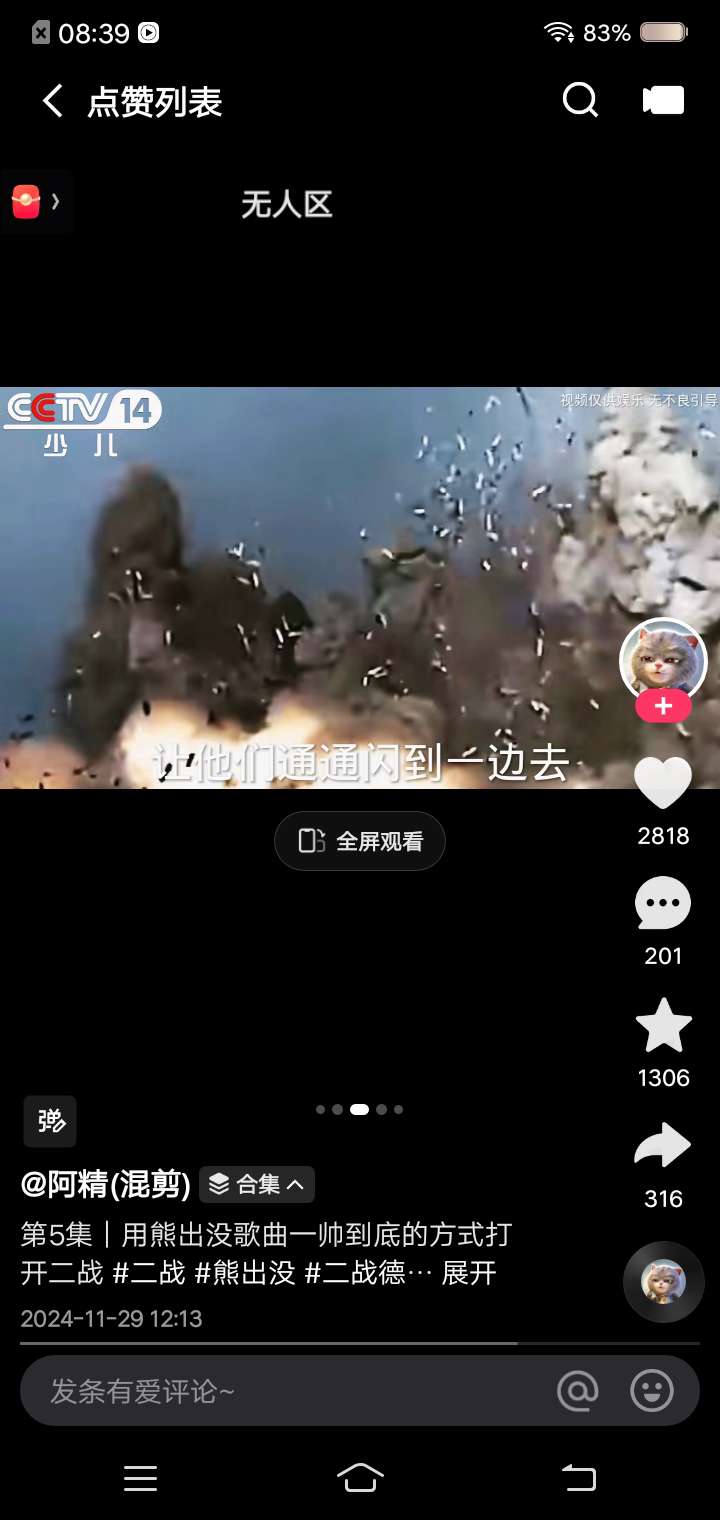Like the video with the heart icon
This screenshot has width=720, height=1520.
[663, 783]
